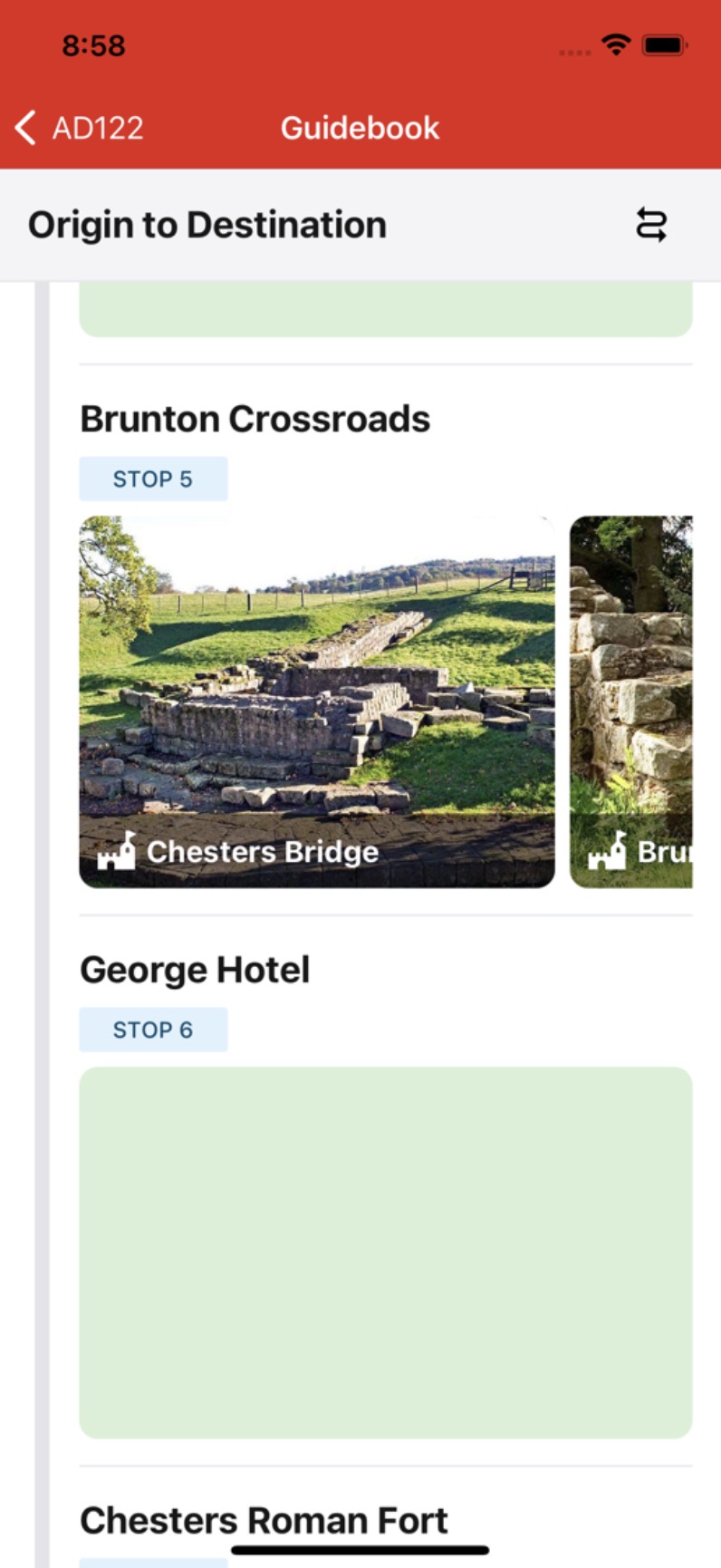Open the Origin to Destination route header
The image size is (721, 1568).
click(x=208, y=224)
